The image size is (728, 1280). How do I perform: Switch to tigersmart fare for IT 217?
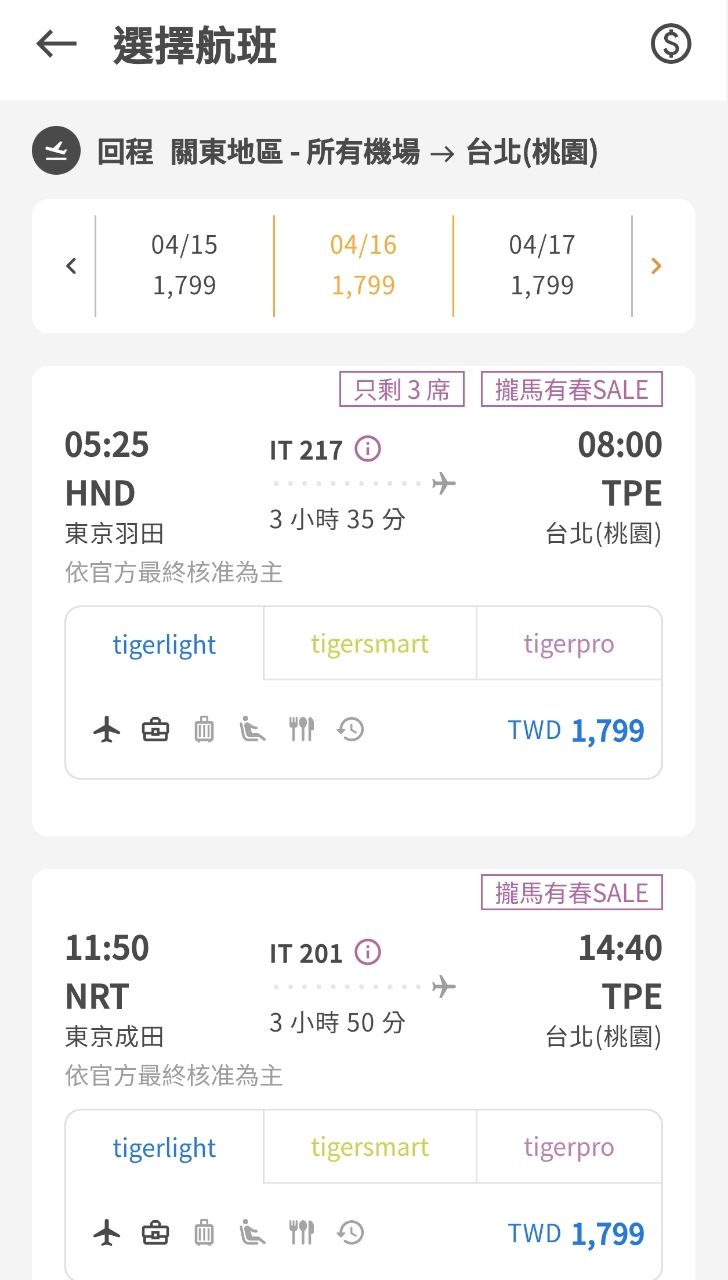point(369,644)
